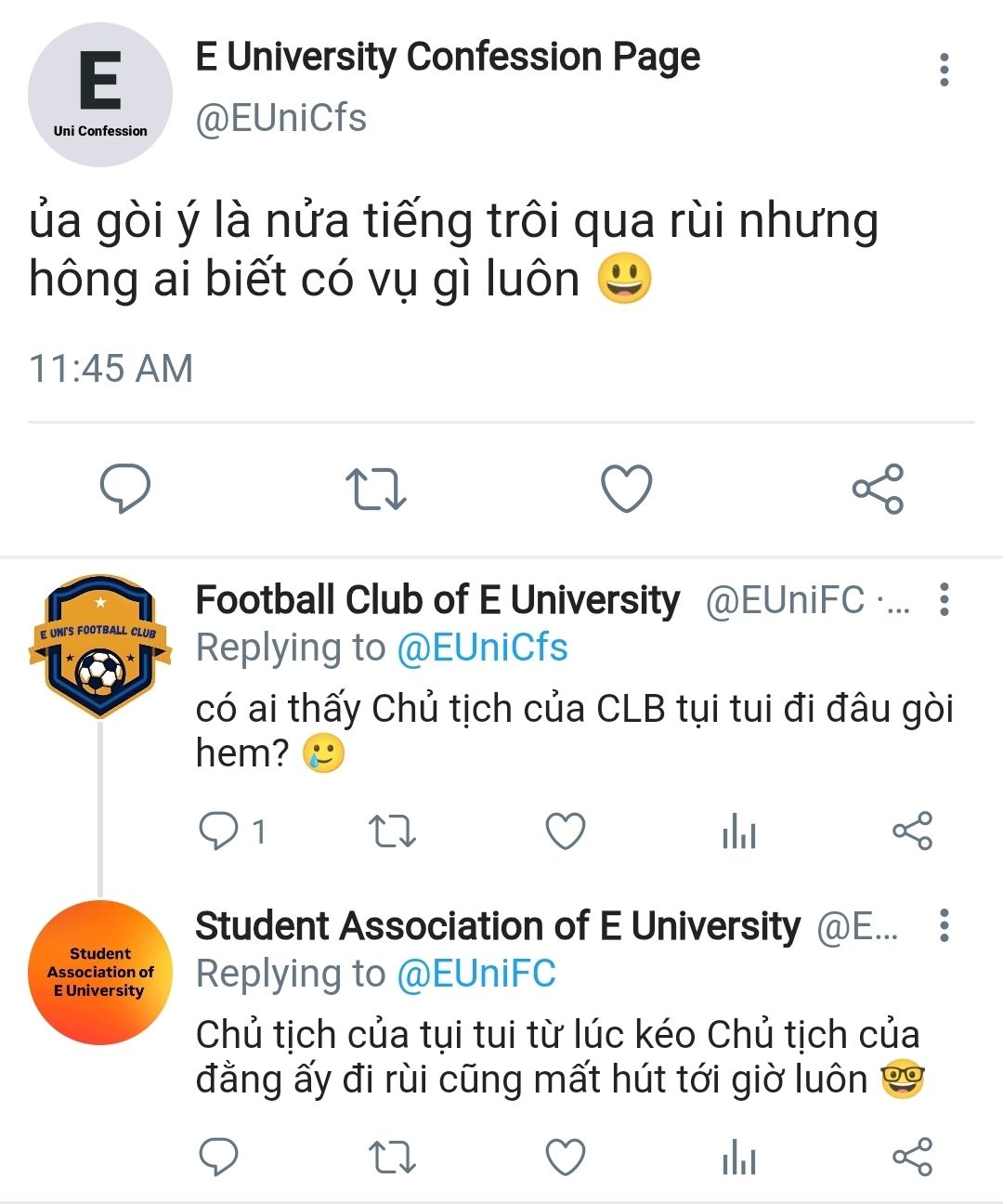Like the E University Confession Page tweet
This screenshot has width=1003, height=1204.
pos(627,489)
